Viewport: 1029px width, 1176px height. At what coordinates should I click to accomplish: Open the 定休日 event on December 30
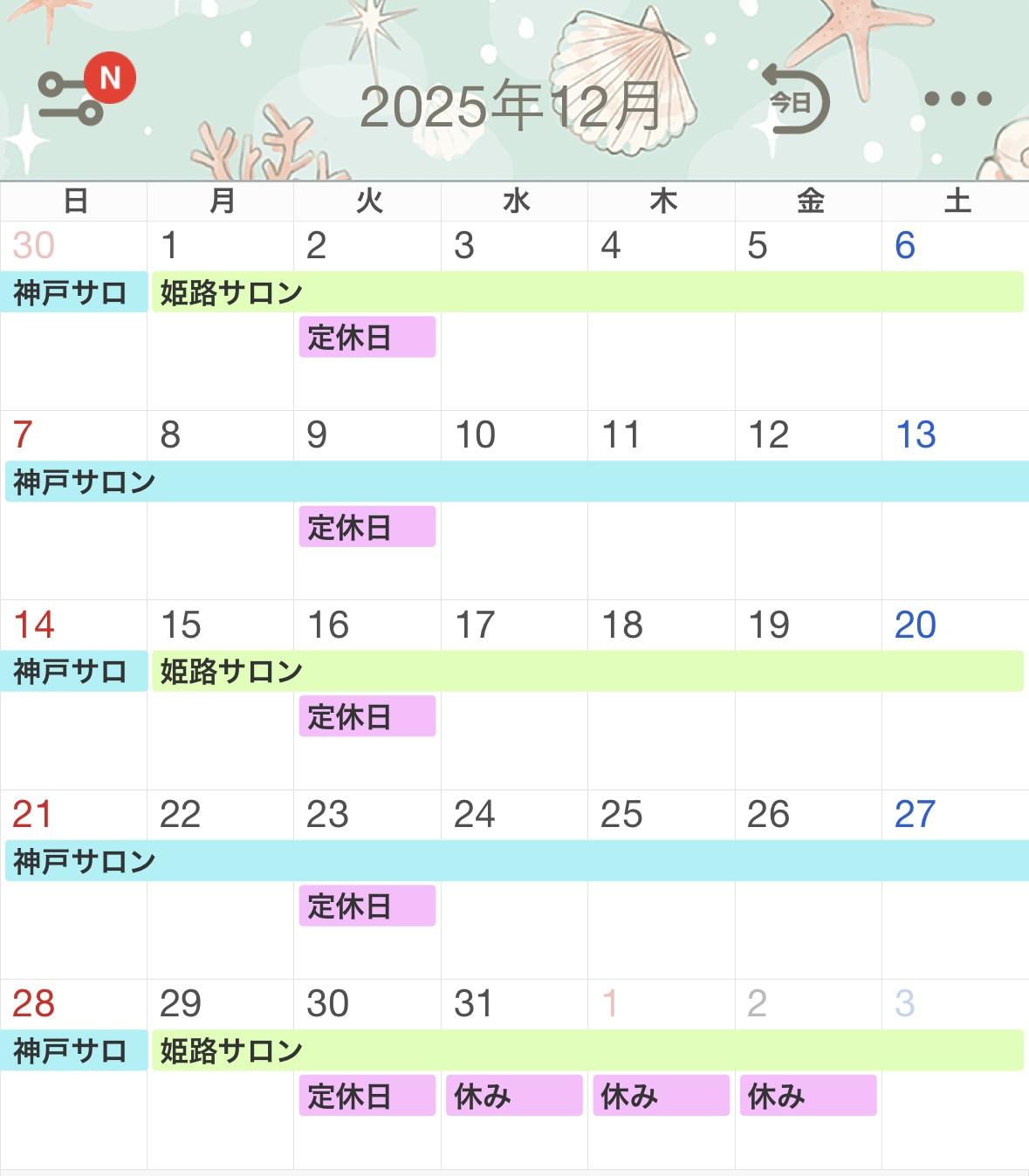[x=367, y=1096]
